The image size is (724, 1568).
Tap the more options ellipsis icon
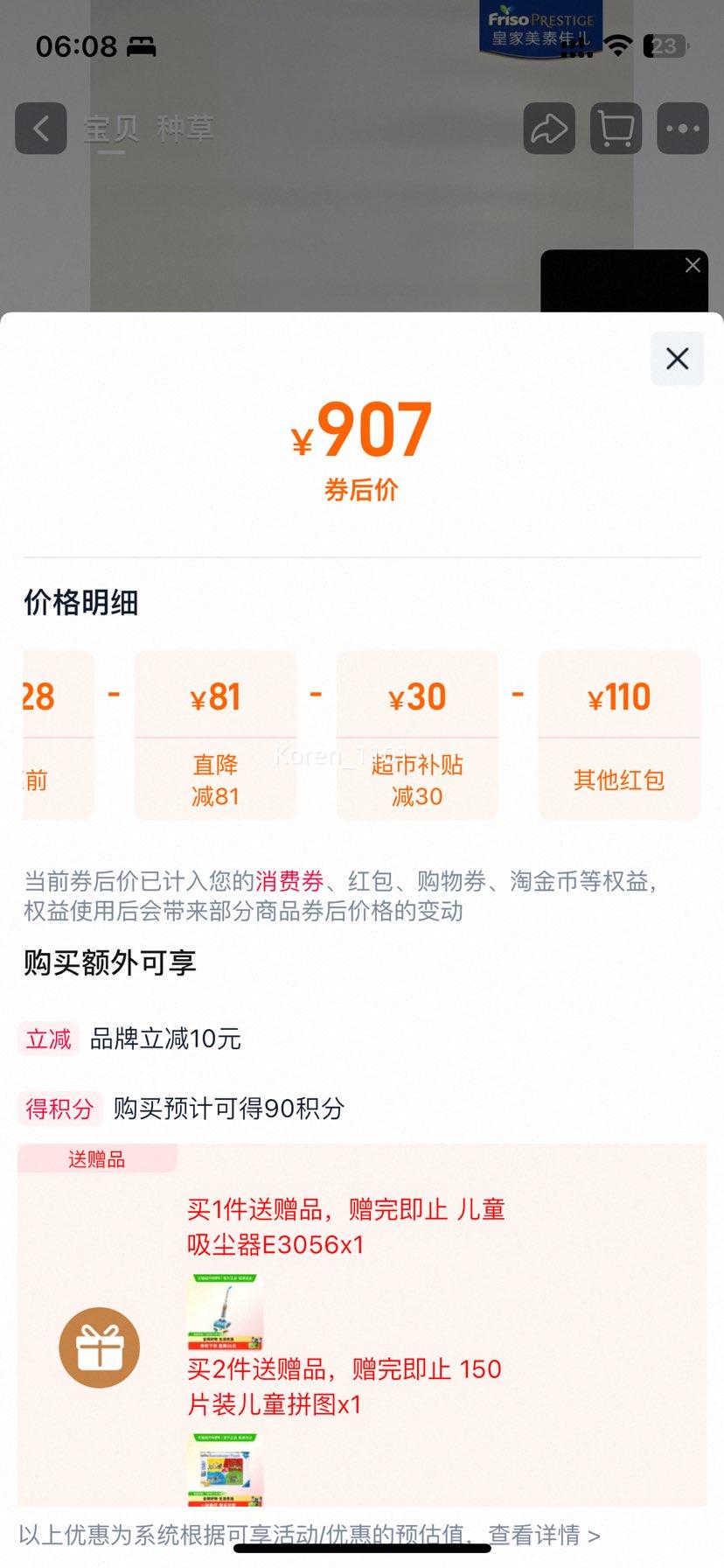(682, 129)
